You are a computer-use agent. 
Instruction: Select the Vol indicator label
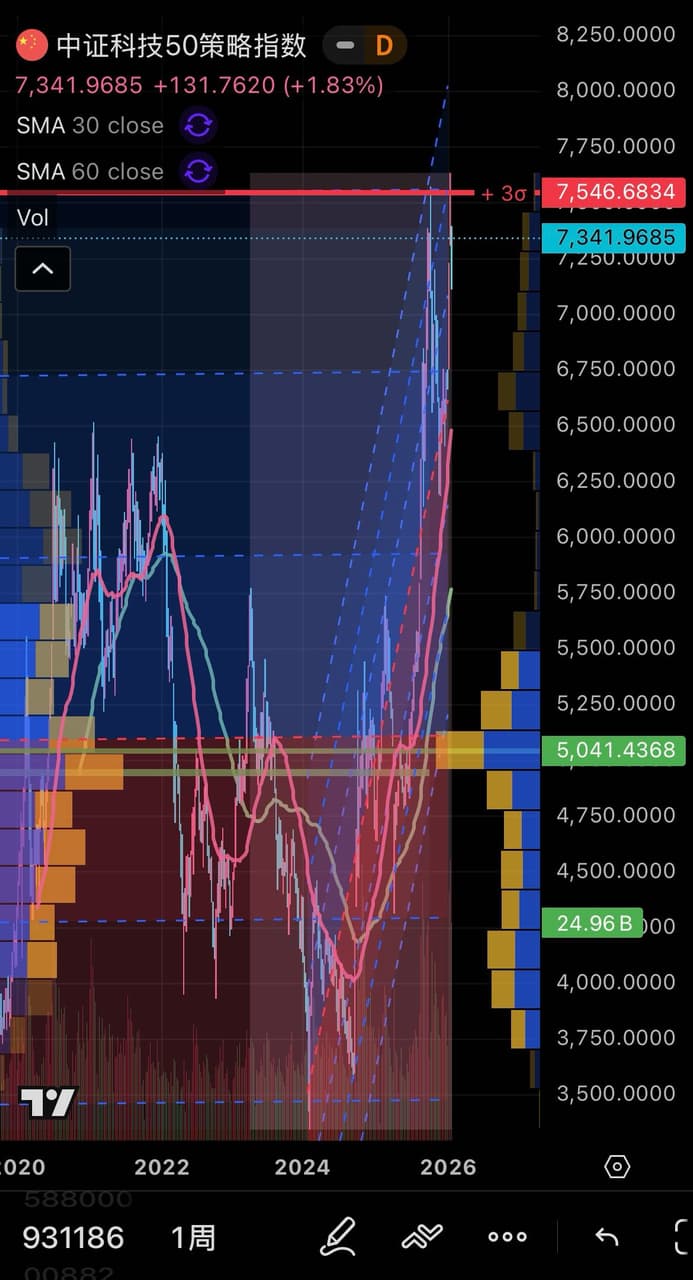[x=33, y=217]
